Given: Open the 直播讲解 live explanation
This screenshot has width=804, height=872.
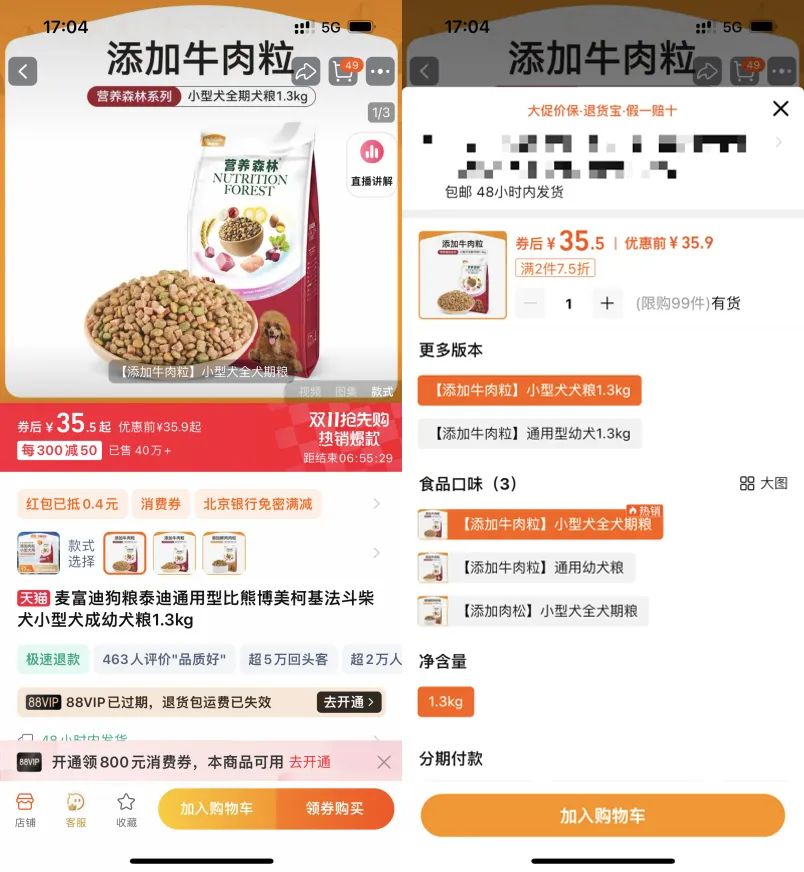Looking at the screenshot, I should [372, 164].
